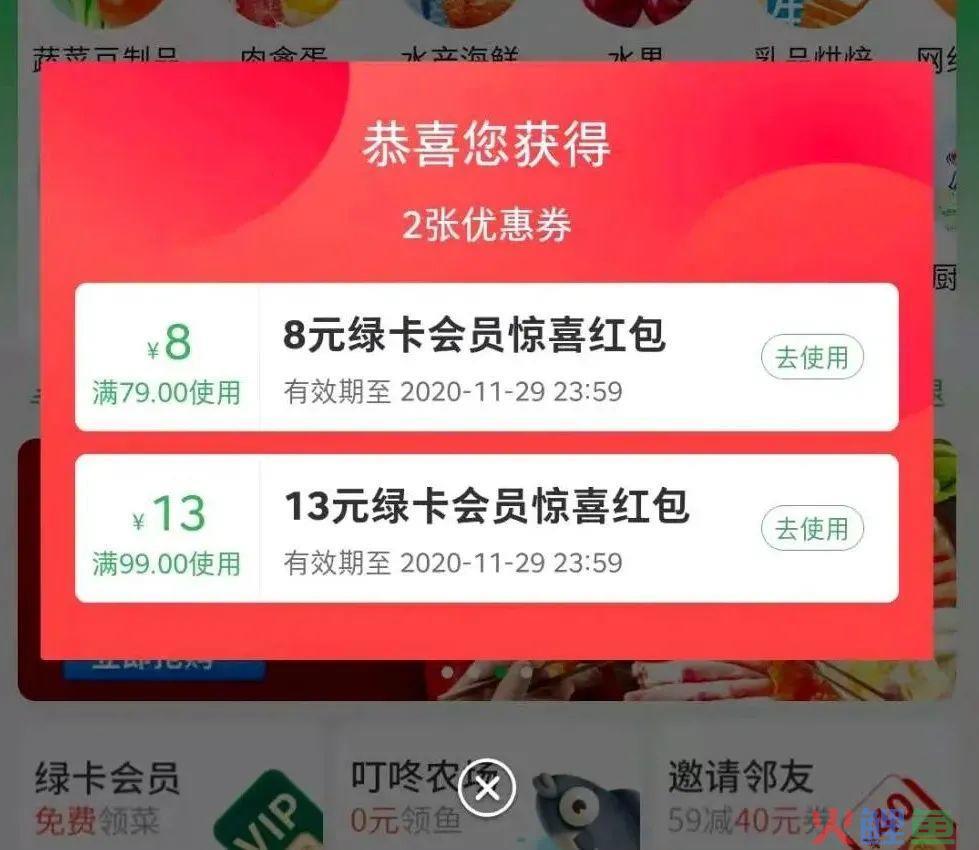Use the 13元绿卡会员惊喜红包 coupon

pos(812,528)
